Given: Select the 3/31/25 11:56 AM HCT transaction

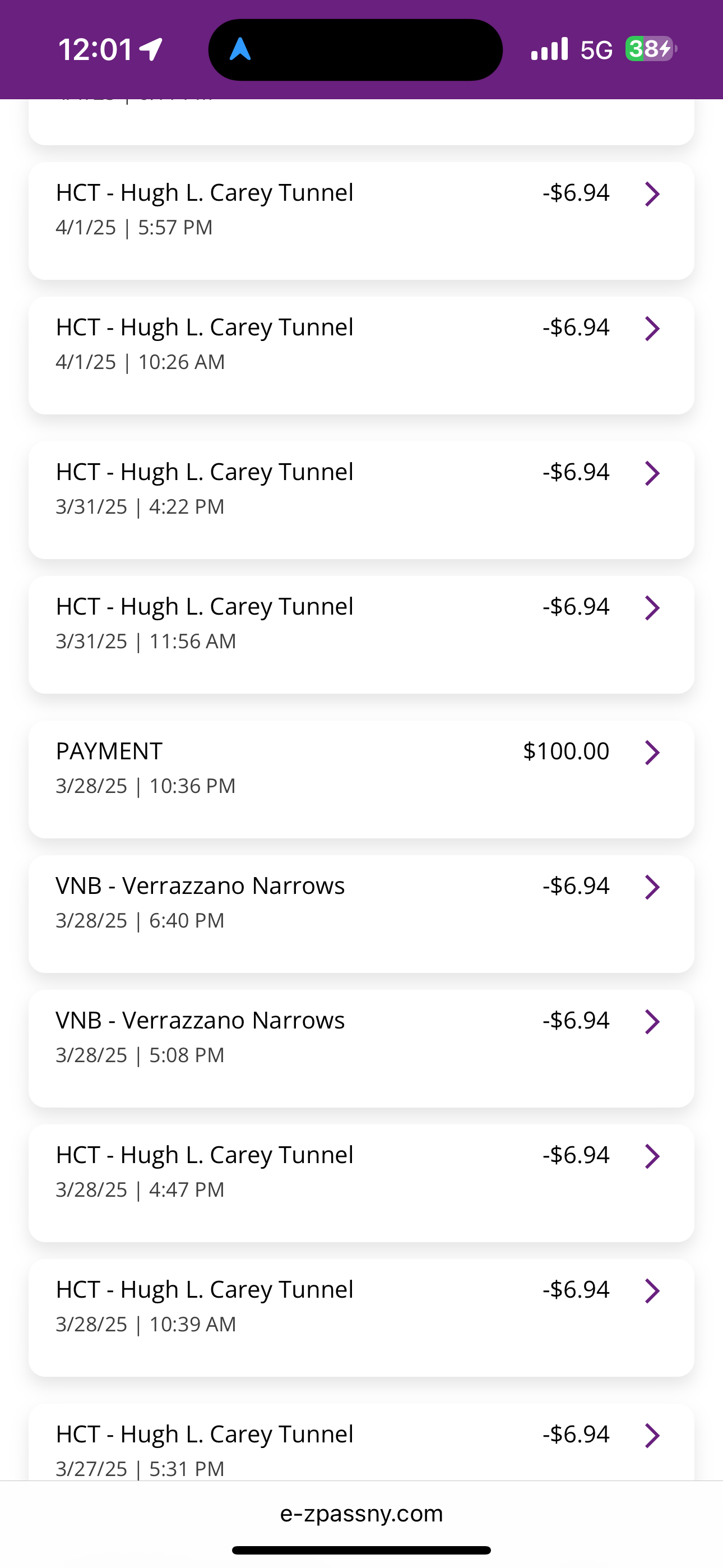Looking at the screenshot, I should point(361,635).
